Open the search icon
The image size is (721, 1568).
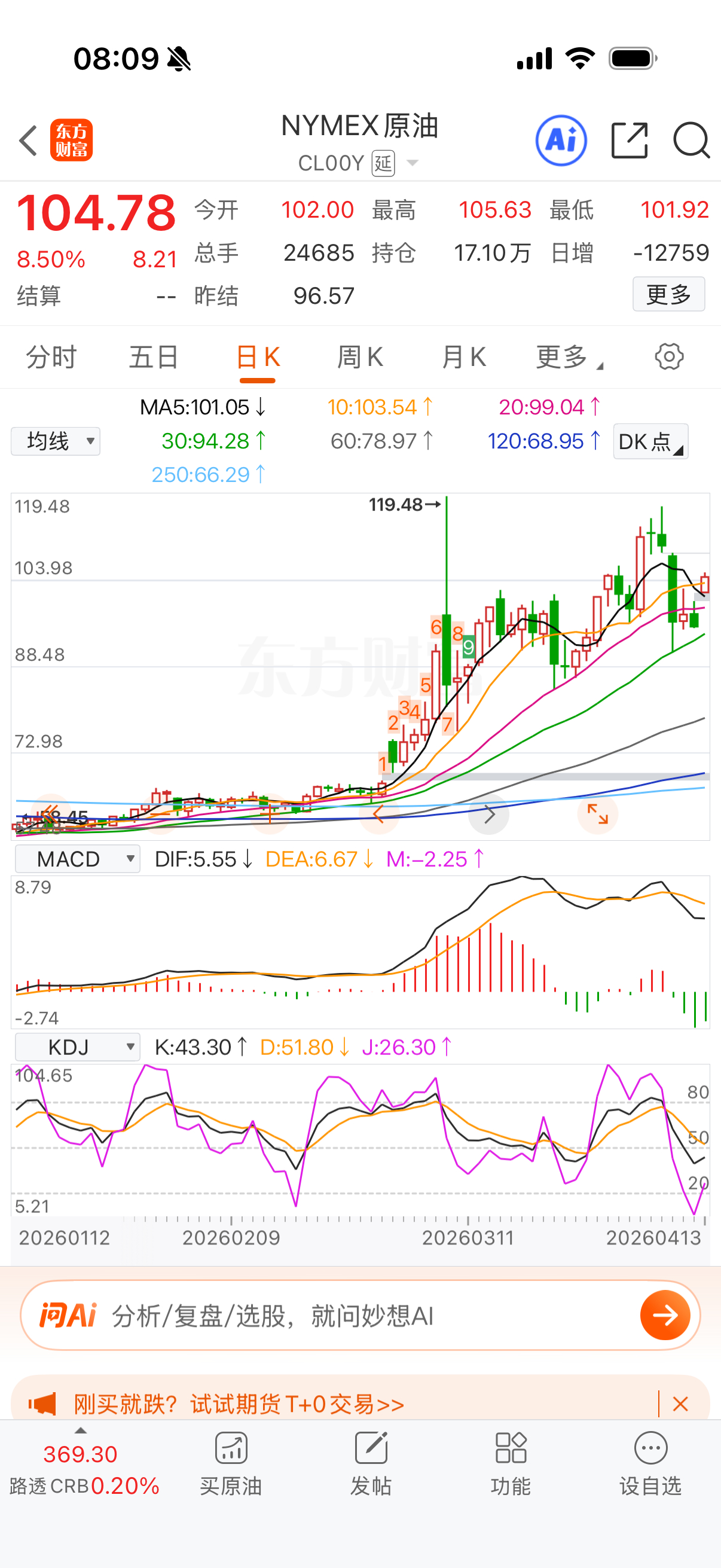(691, 140)
